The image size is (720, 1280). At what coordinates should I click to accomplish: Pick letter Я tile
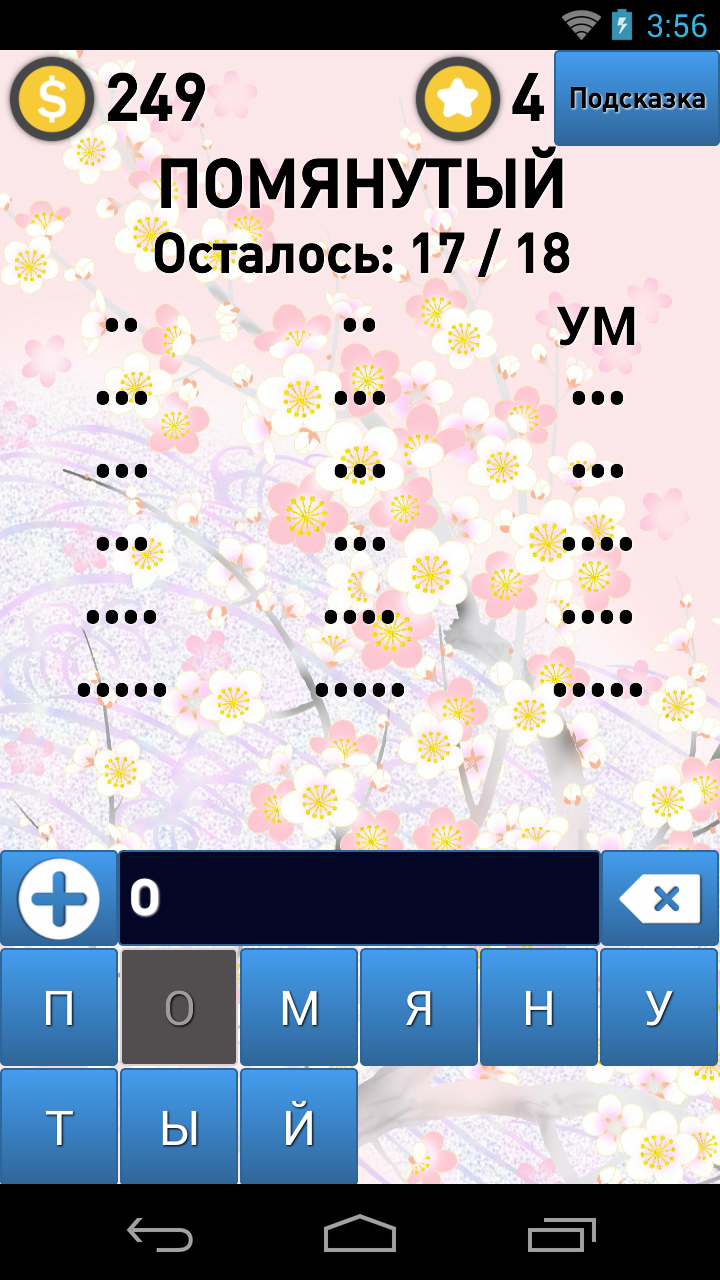(419, 1008)
